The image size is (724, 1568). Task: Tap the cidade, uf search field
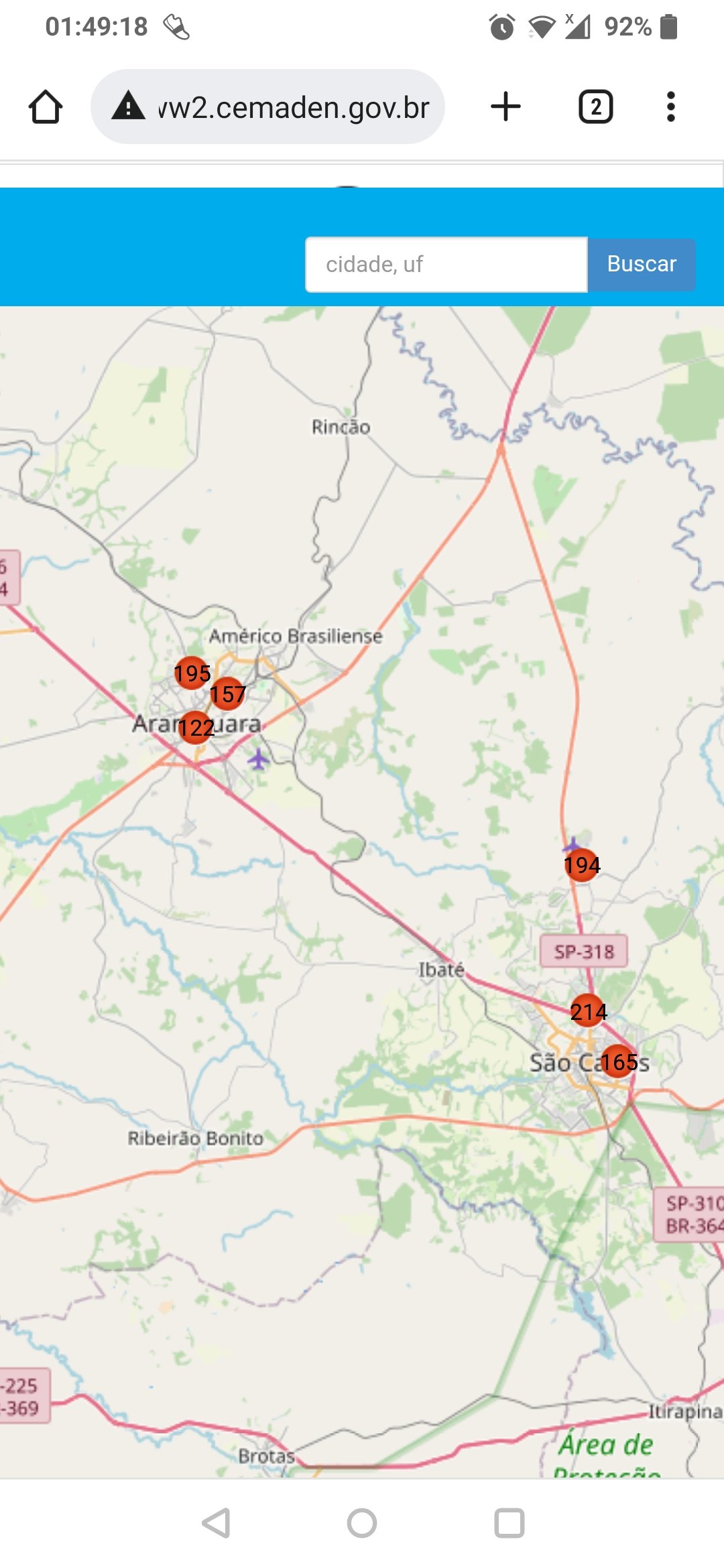(x=446, y=265)
